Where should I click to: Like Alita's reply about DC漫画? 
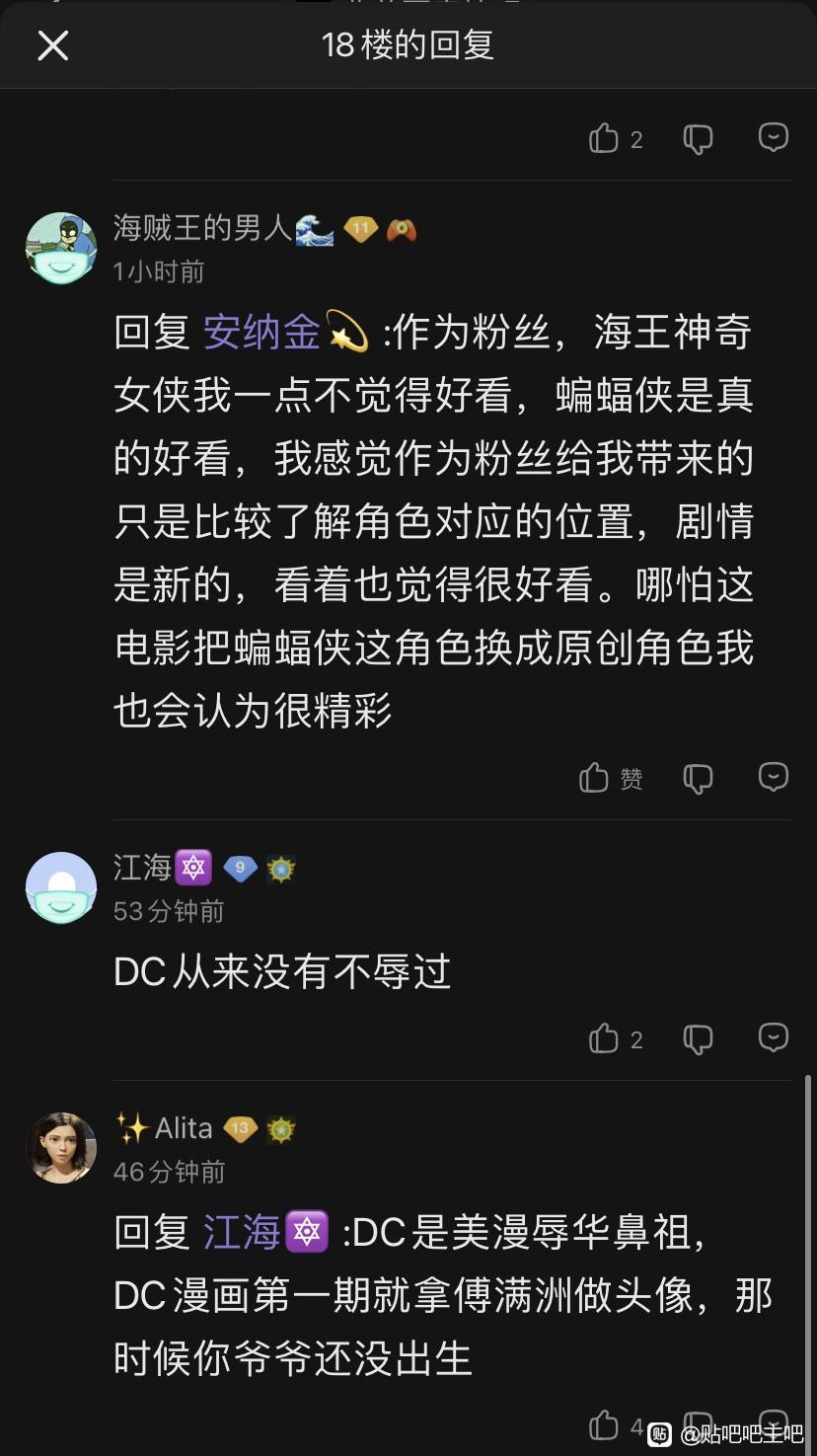pos(604,1425)
